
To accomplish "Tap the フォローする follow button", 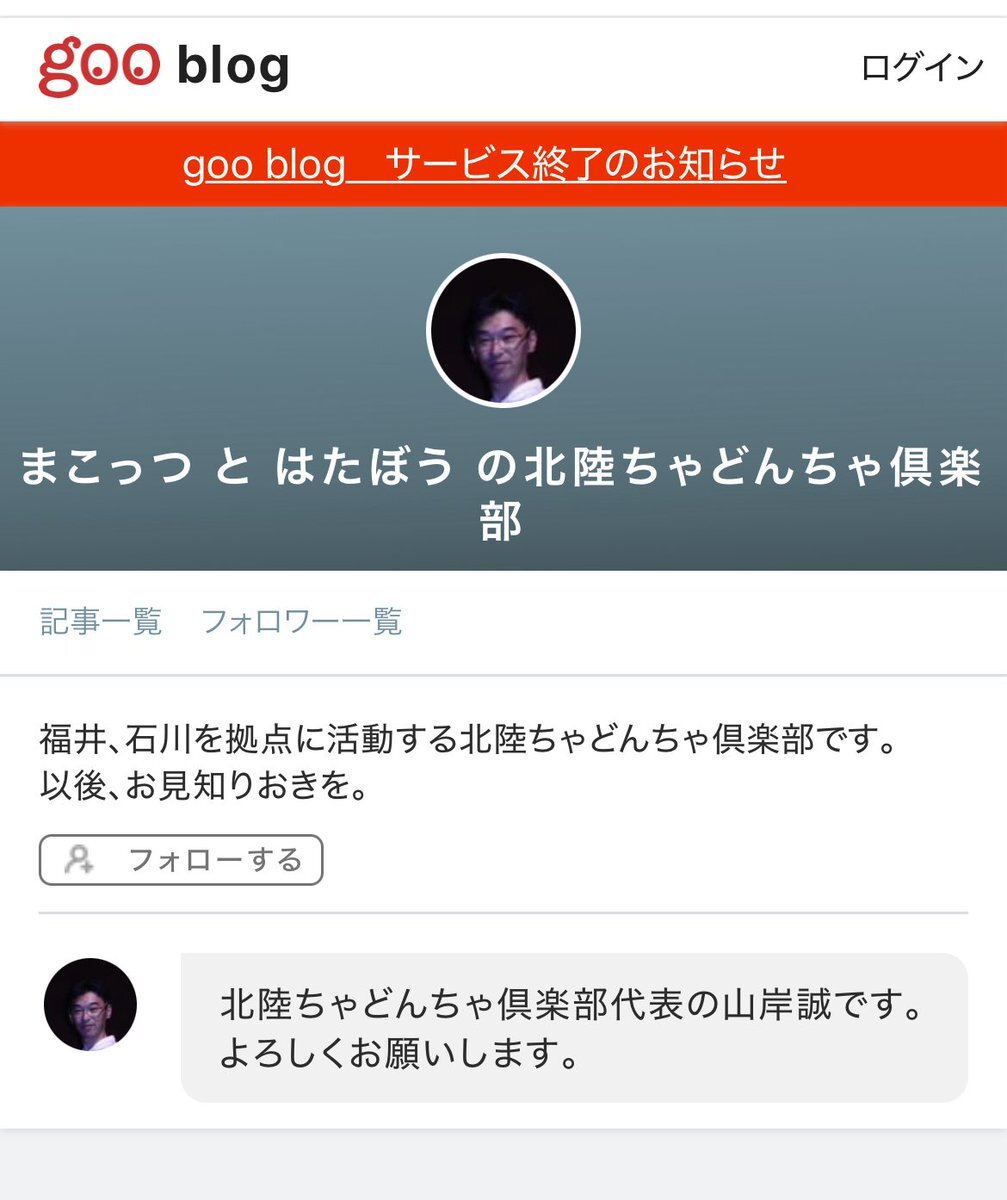I will [x=181, y=860].
